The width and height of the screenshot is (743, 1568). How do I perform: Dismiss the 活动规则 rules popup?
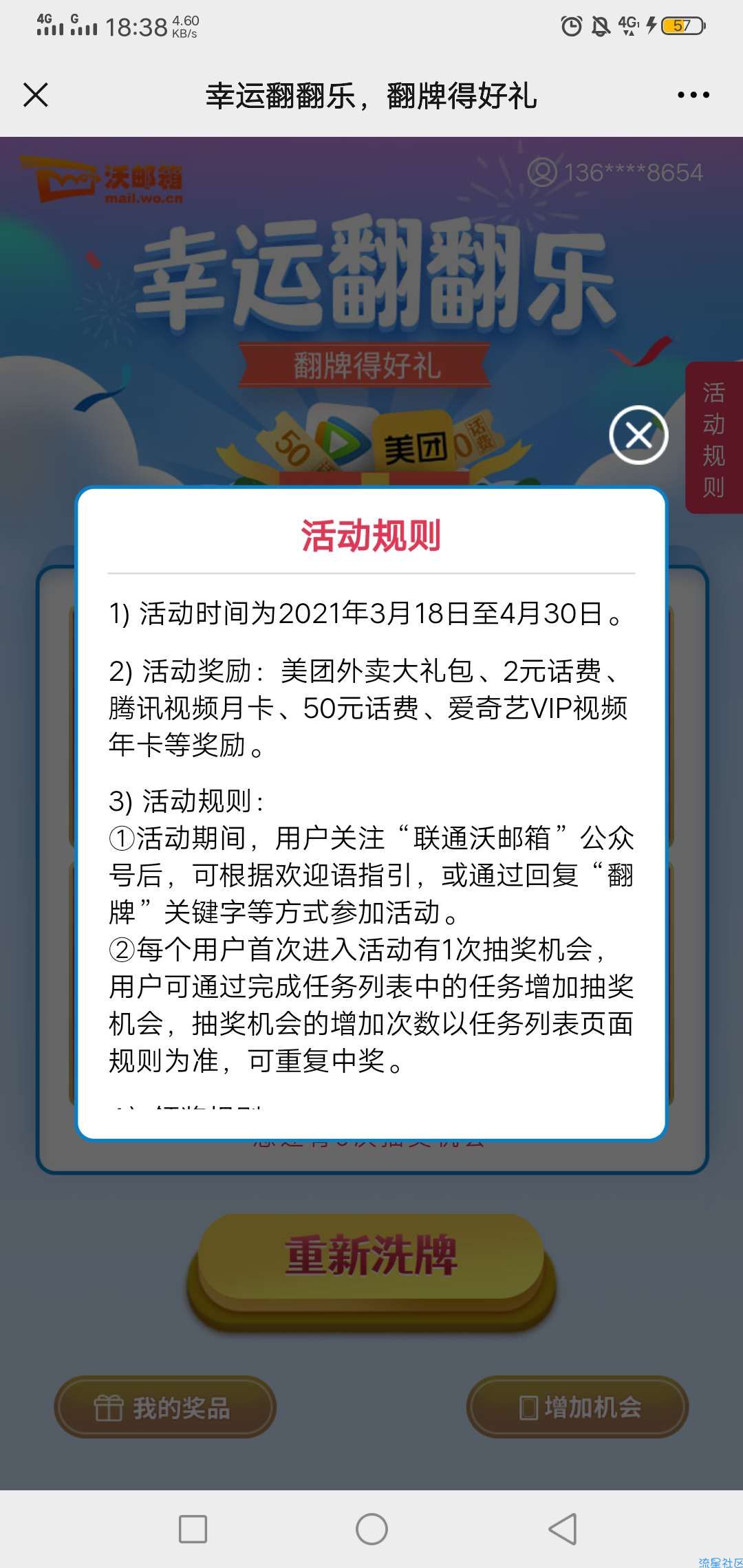click(638, 435)
